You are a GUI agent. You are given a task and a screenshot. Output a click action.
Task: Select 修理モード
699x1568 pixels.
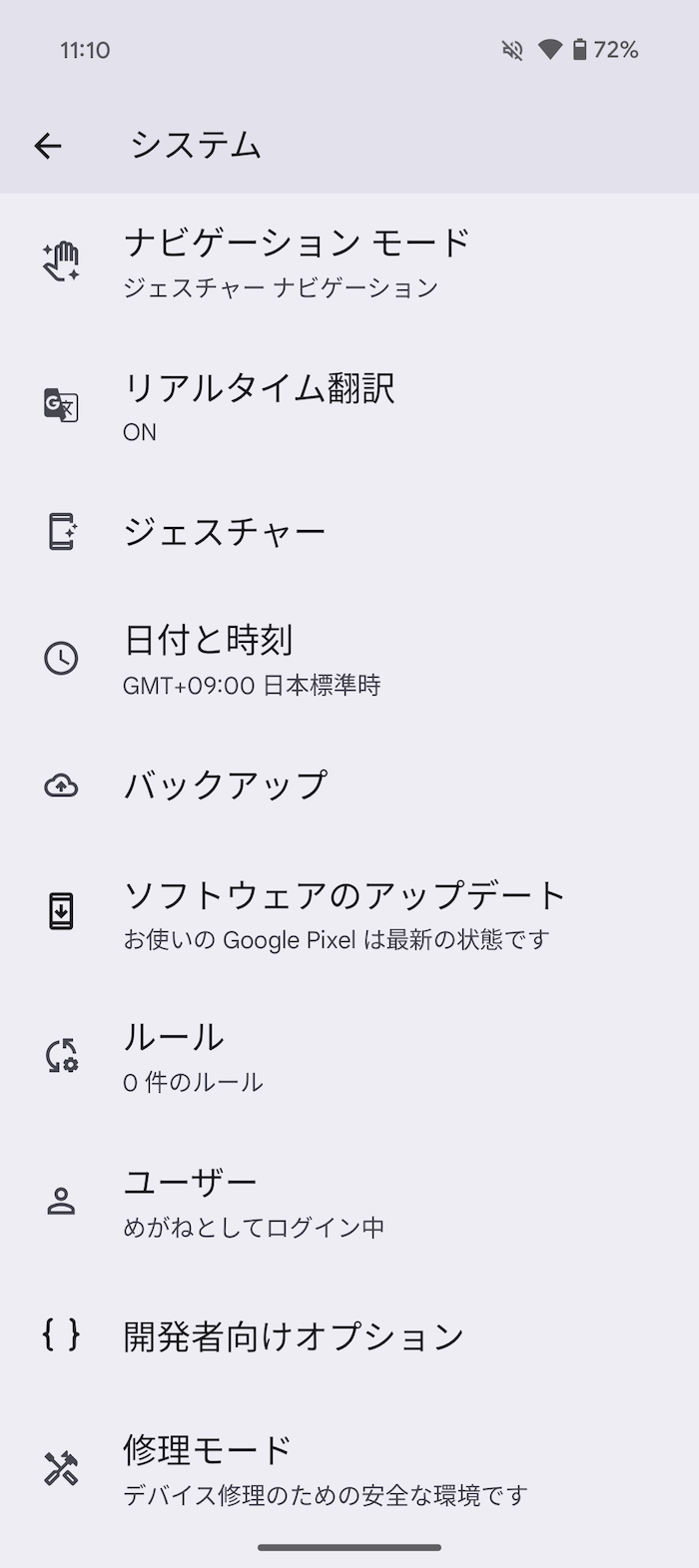(349, 1468)
